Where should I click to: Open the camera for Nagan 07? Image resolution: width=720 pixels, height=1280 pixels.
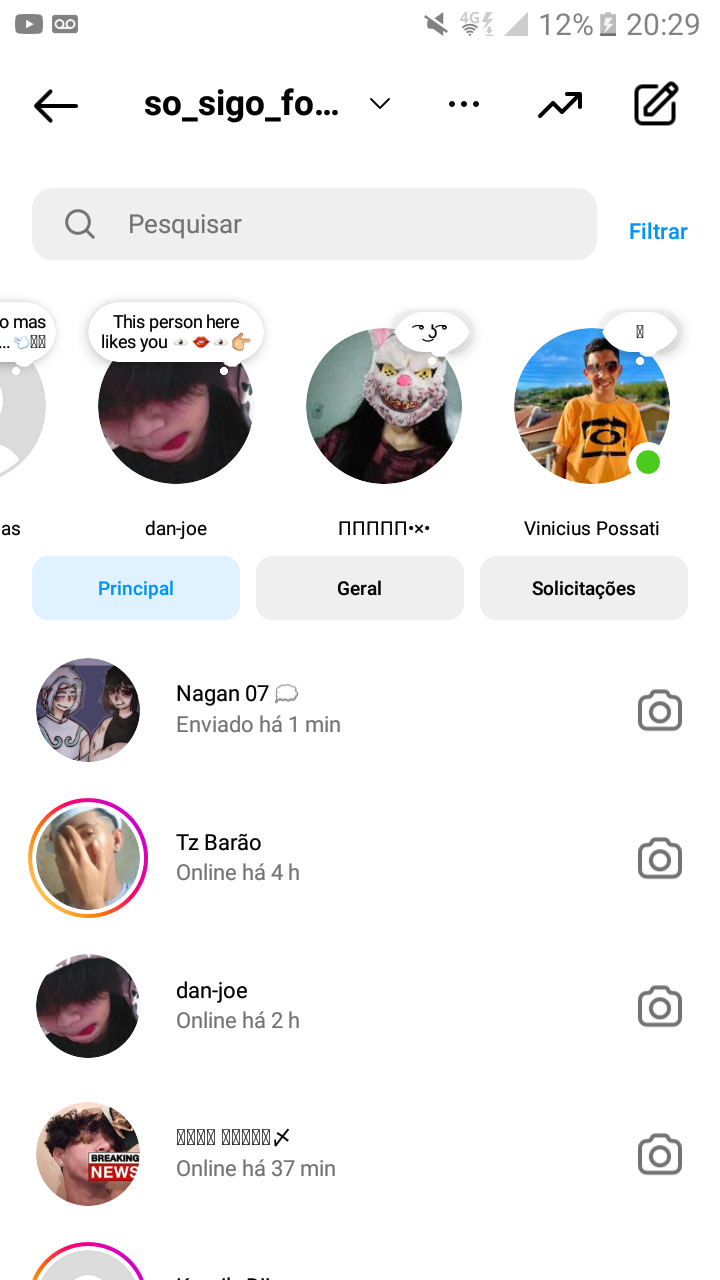tap(660, 711)
